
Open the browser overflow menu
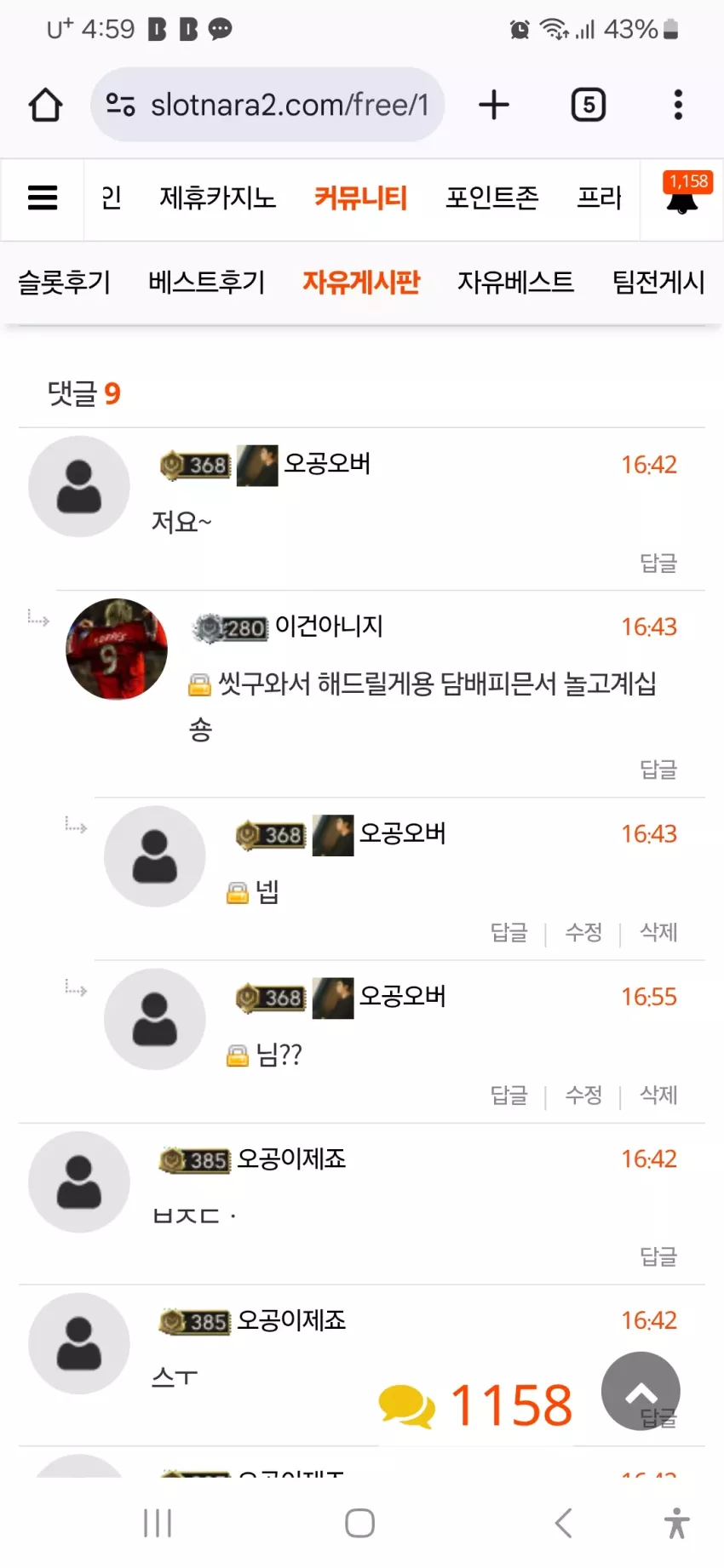click(x=678, y=105)
